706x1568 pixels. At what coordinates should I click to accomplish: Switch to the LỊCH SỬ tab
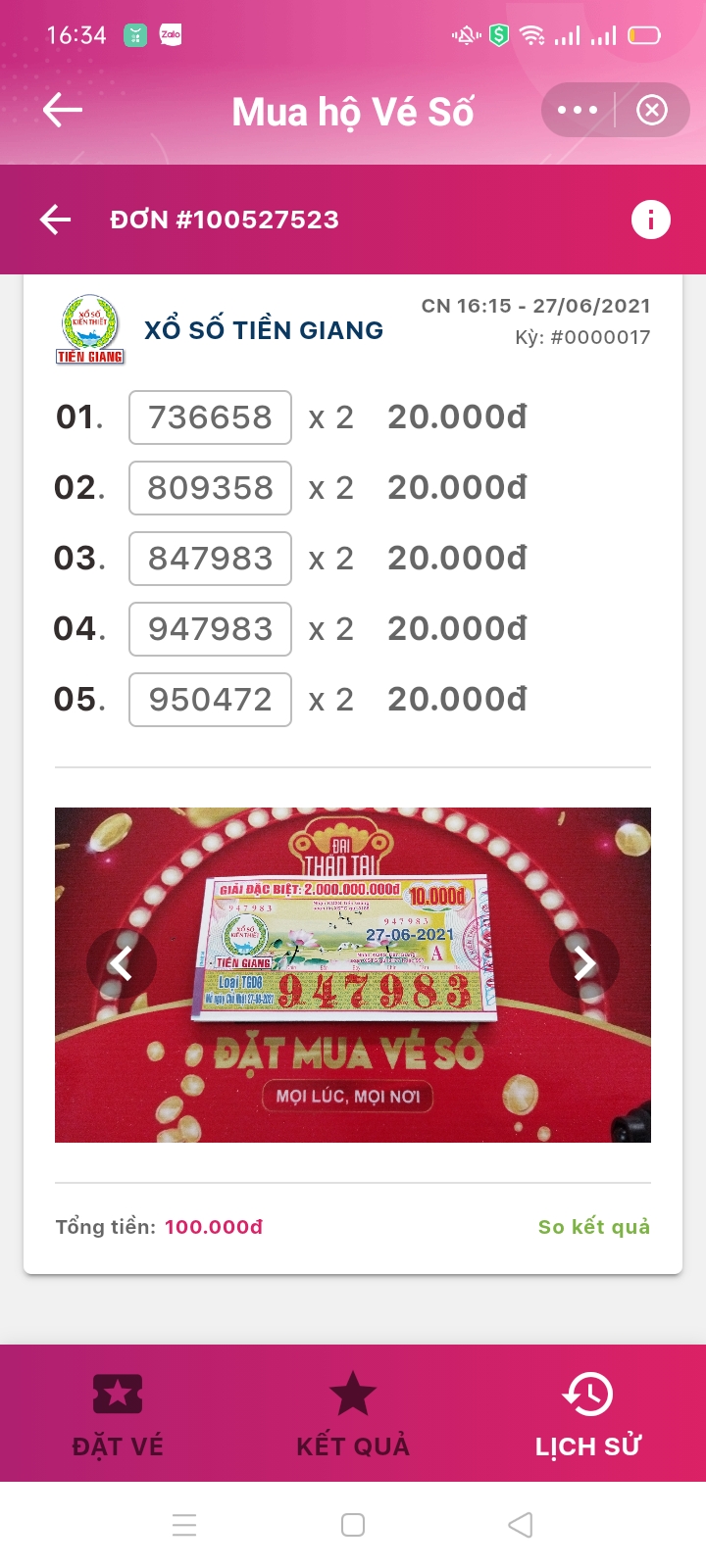588,1414
